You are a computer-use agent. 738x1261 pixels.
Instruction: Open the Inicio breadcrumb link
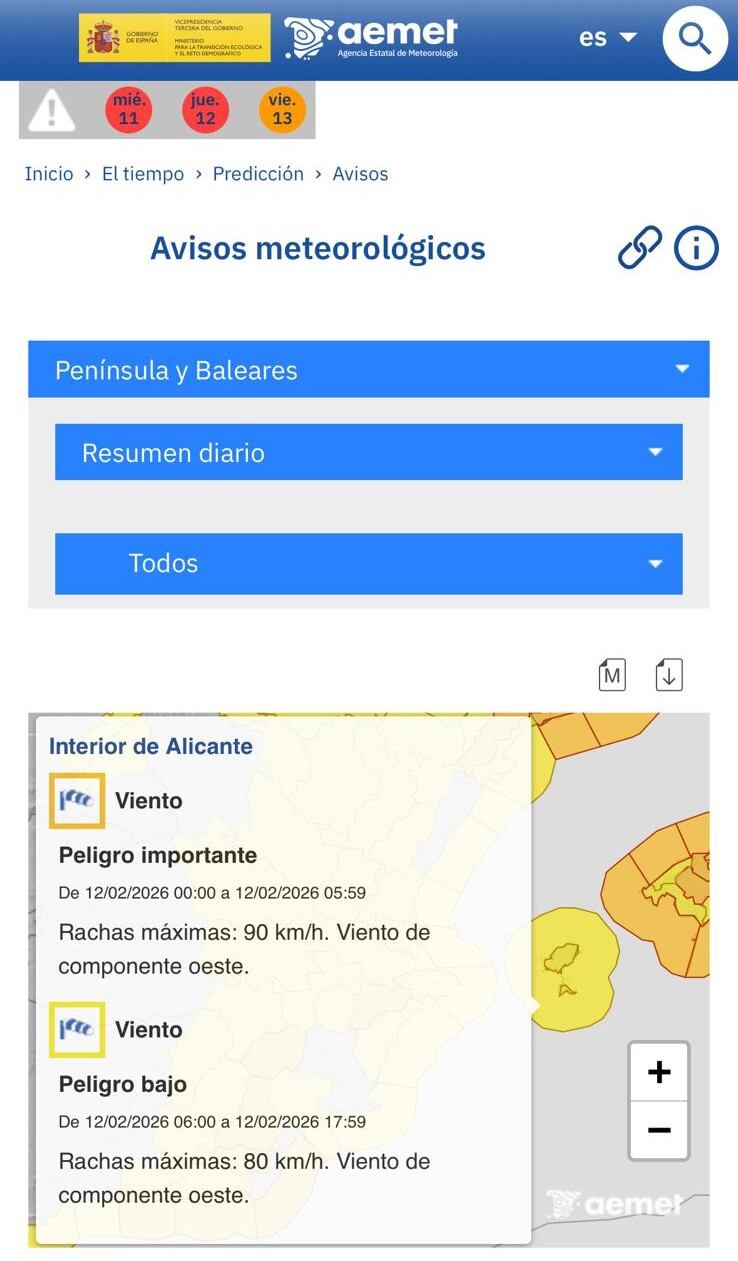pyautogui.click(x=49, y=173)
